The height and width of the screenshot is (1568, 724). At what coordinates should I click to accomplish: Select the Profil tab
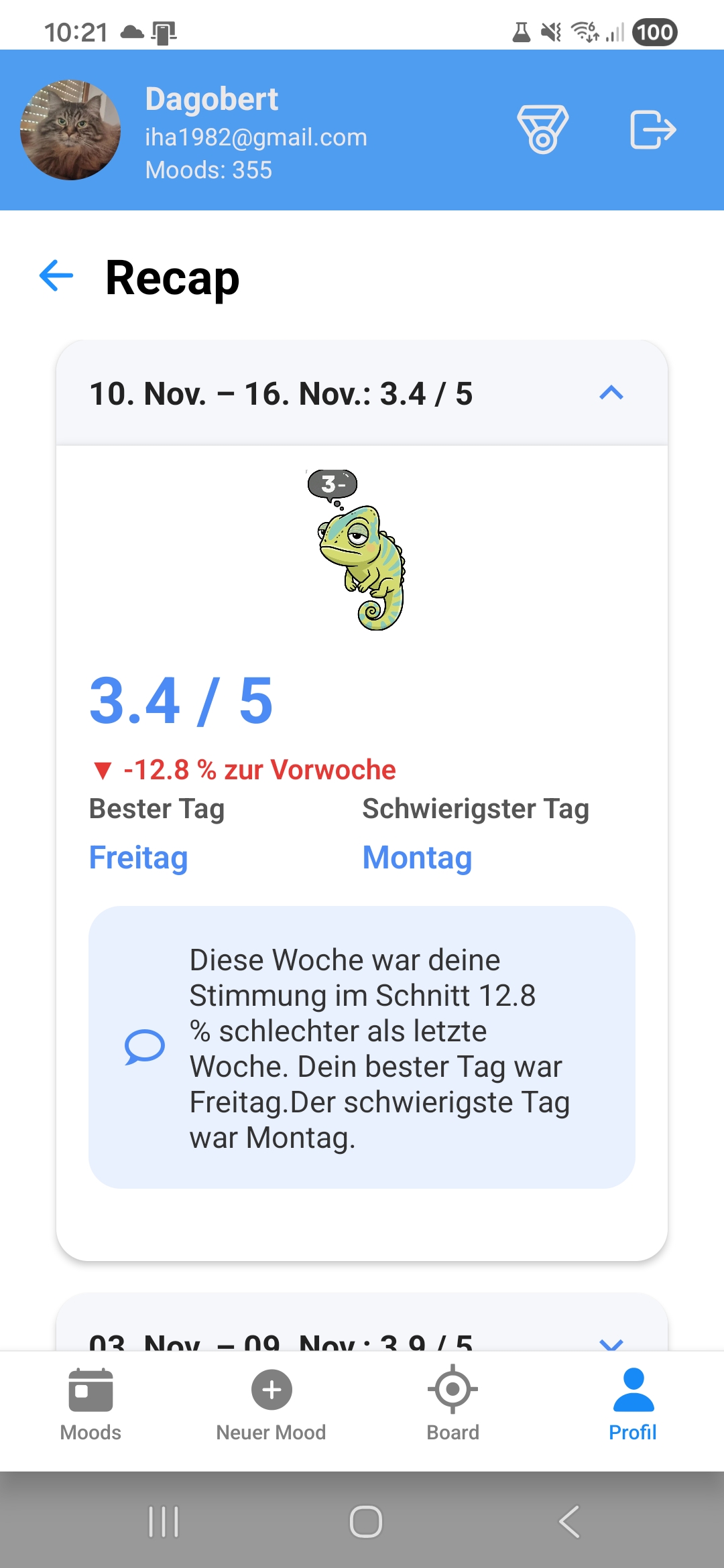pyautogui.click(x=632, y=1404)
